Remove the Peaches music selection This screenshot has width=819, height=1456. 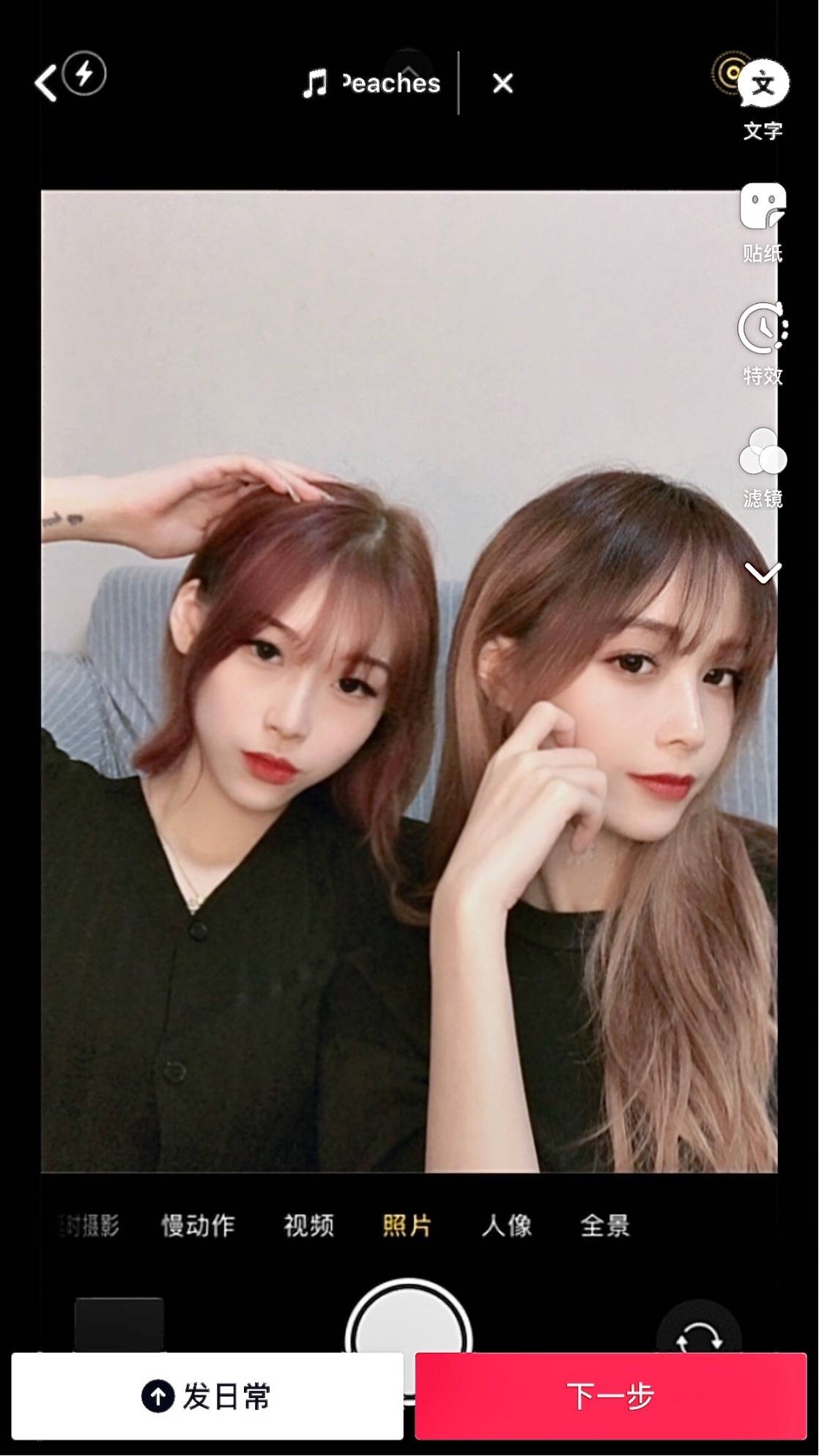coord(503,83)
